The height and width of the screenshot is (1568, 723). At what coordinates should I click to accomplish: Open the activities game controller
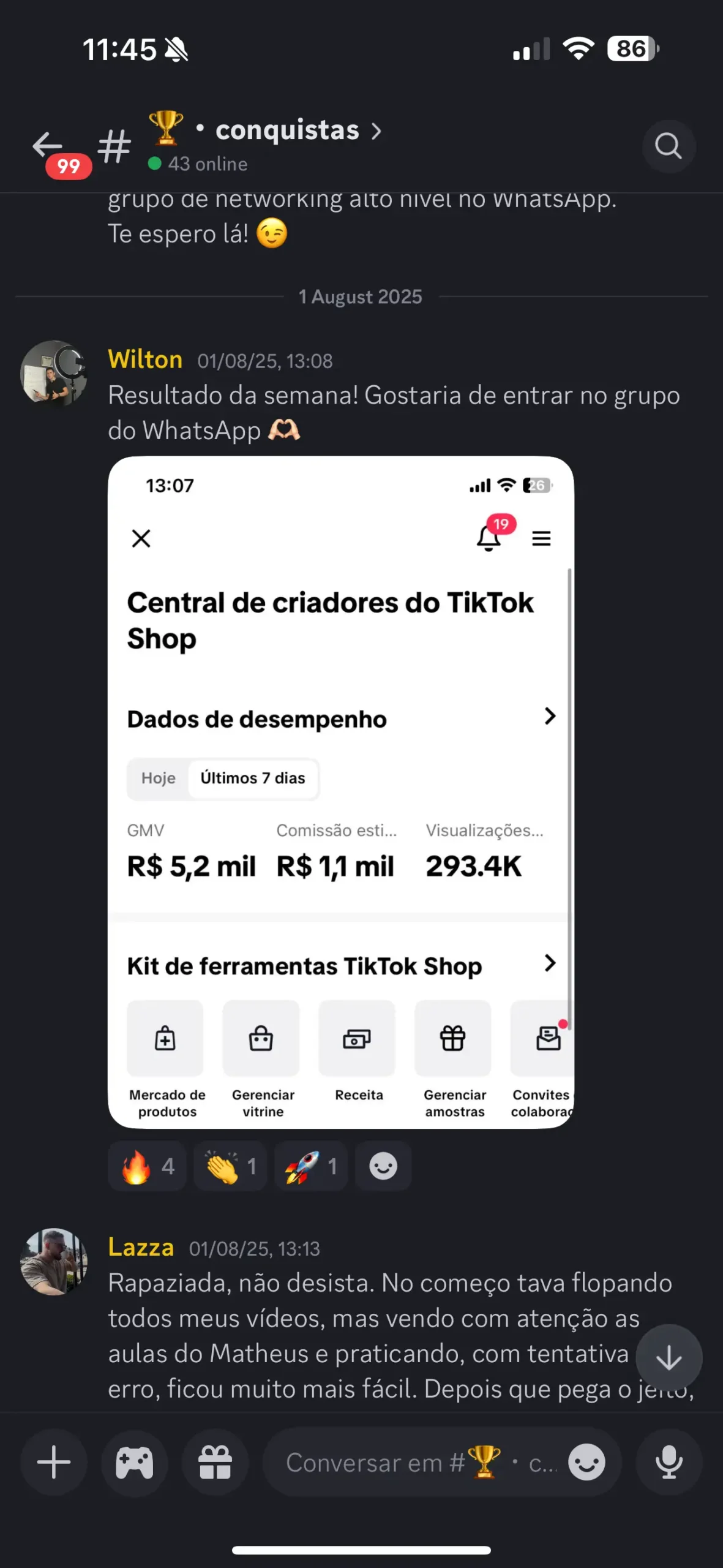pyautogui.click(x=135, y=1463)
